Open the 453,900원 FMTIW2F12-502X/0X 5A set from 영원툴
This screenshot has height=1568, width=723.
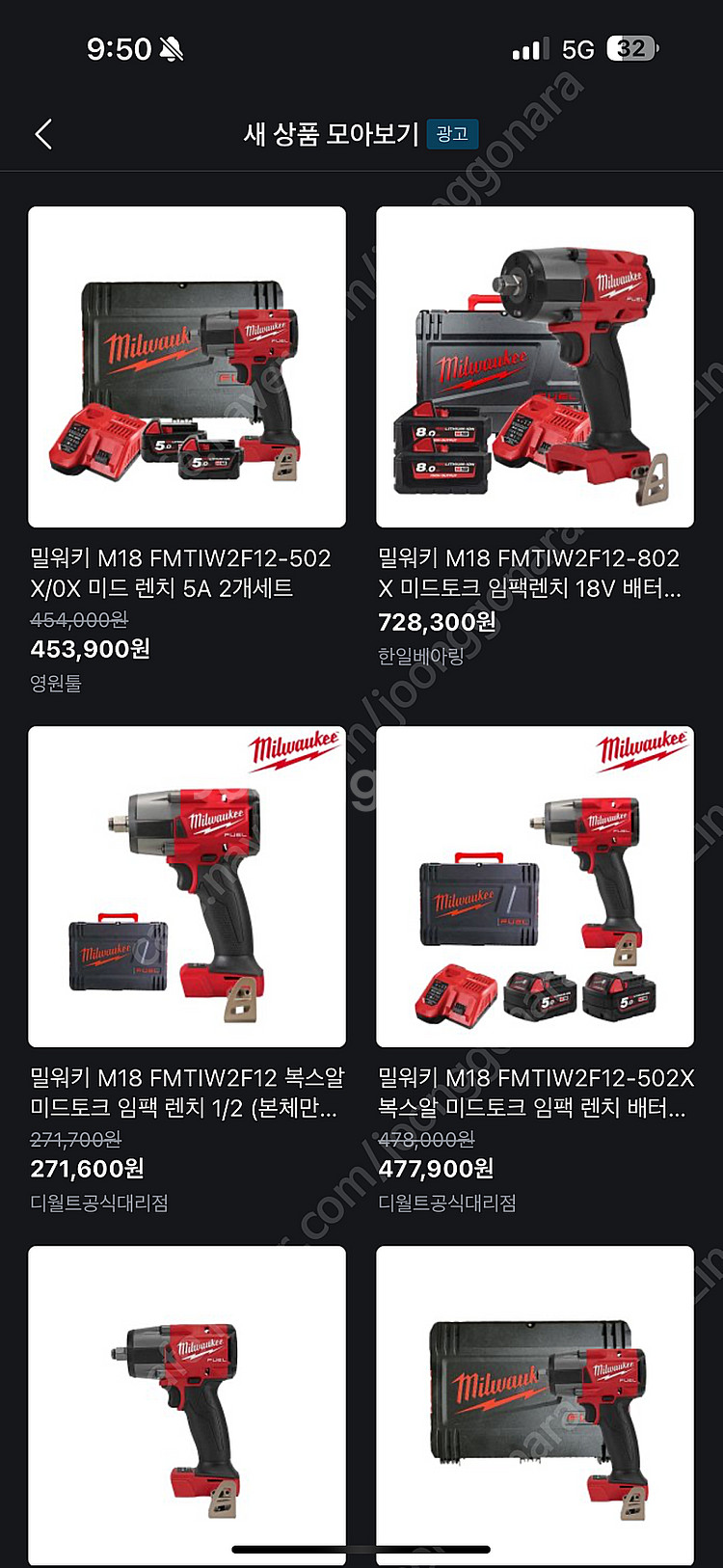click(x=187, y=367)
